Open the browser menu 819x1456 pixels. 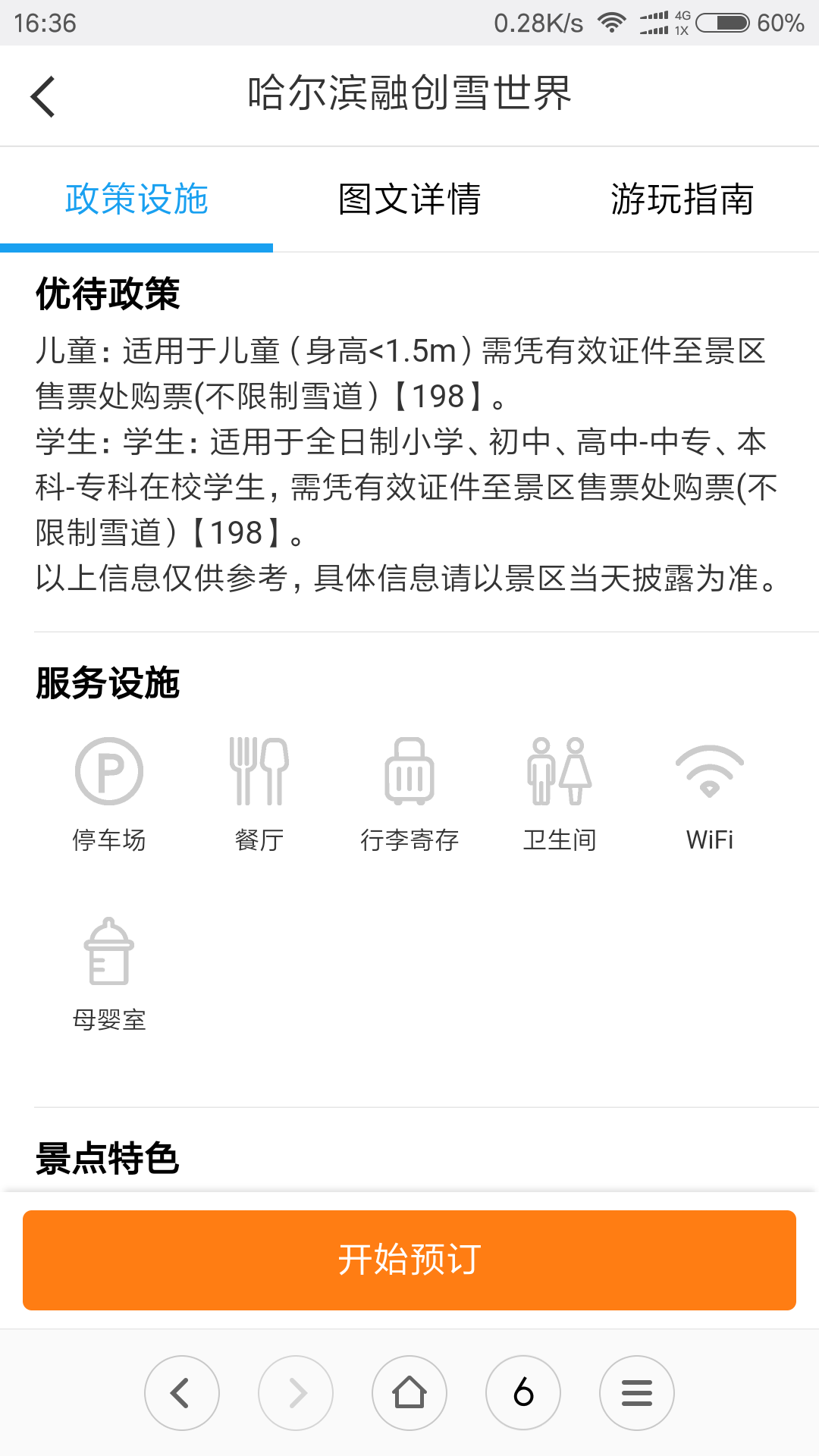coord(637,1393)
